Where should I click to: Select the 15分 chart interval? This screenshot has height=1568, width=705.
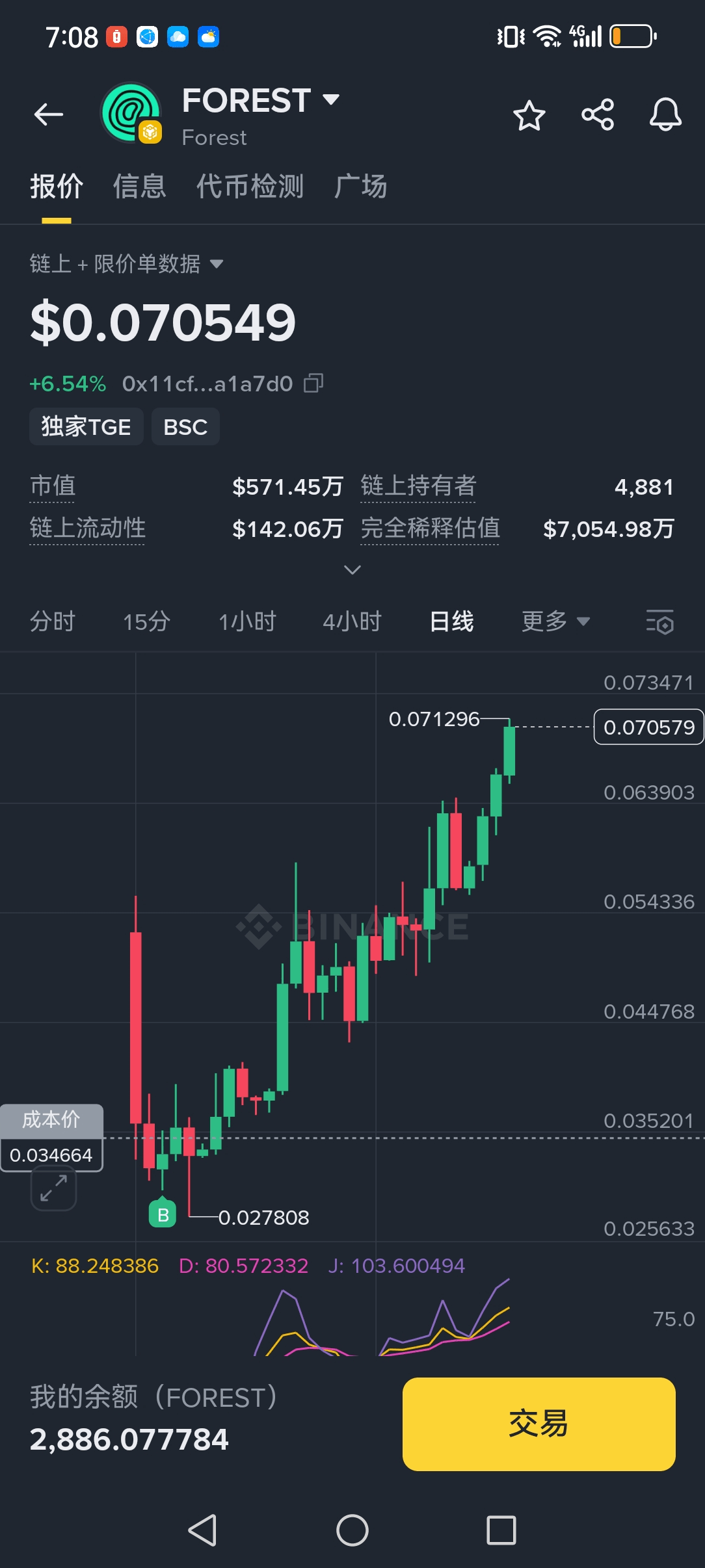(146, 621)
